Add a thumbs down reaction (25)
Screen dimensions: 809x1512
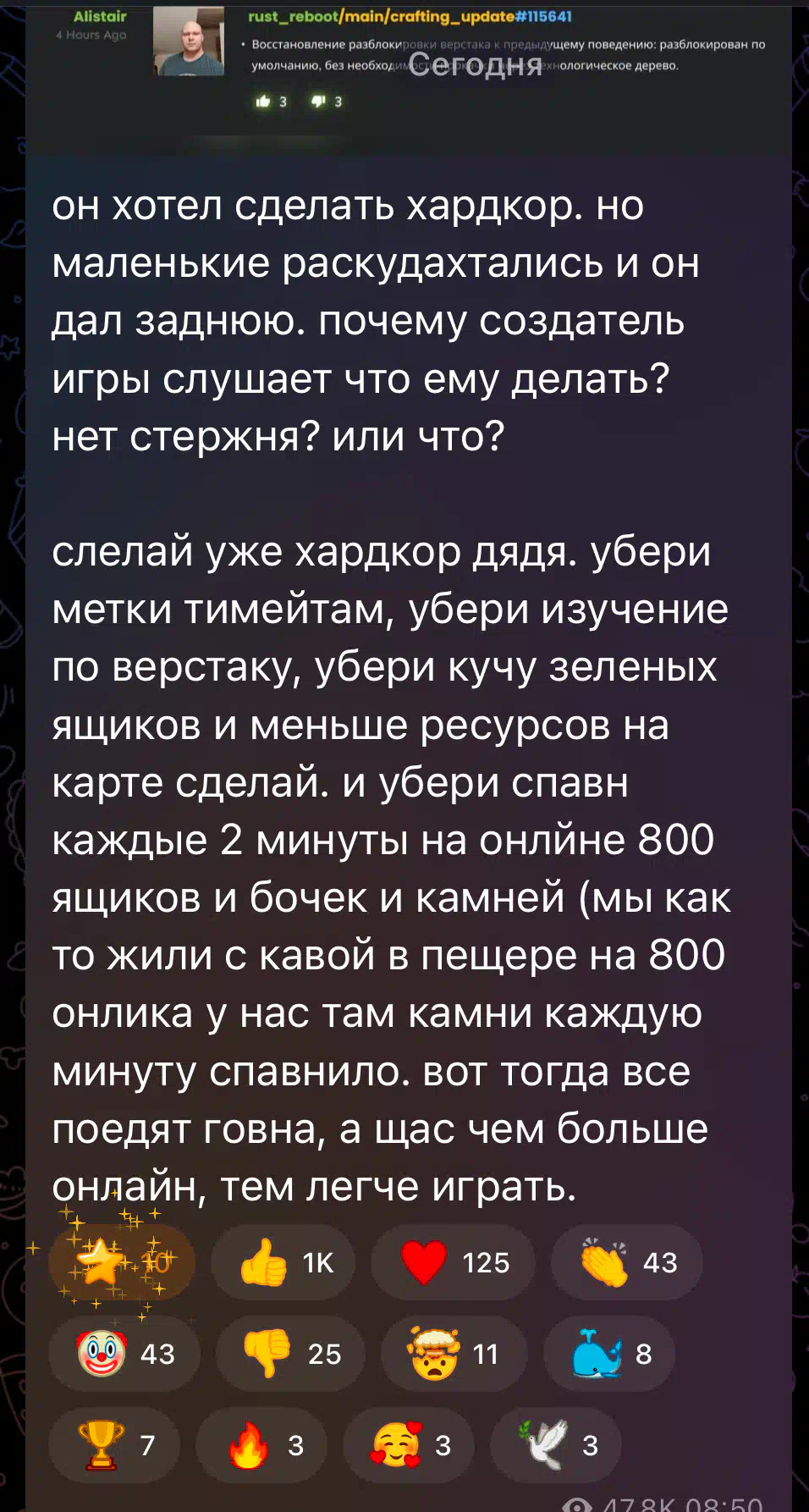point(291,1354)
